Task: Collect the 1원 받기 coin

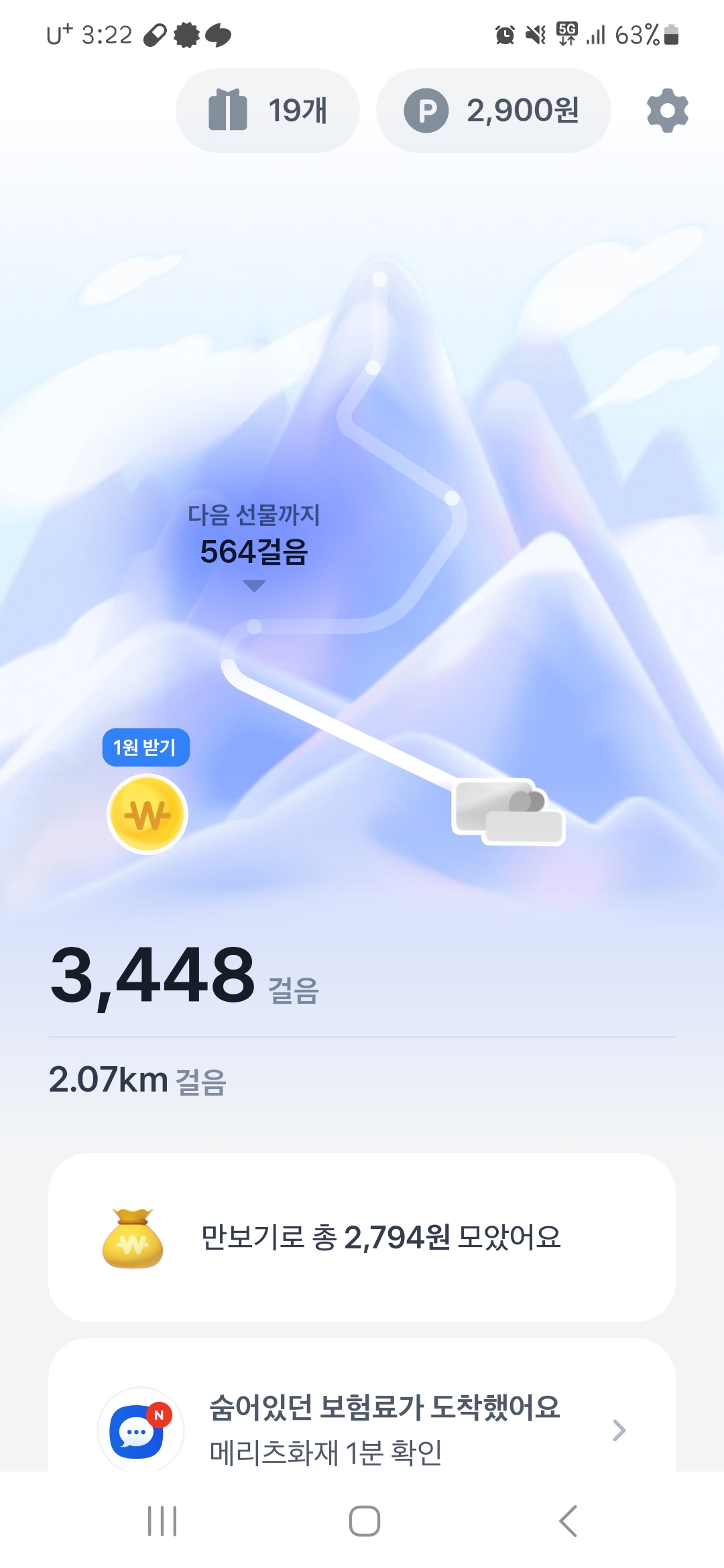Action: click(147, 813)
